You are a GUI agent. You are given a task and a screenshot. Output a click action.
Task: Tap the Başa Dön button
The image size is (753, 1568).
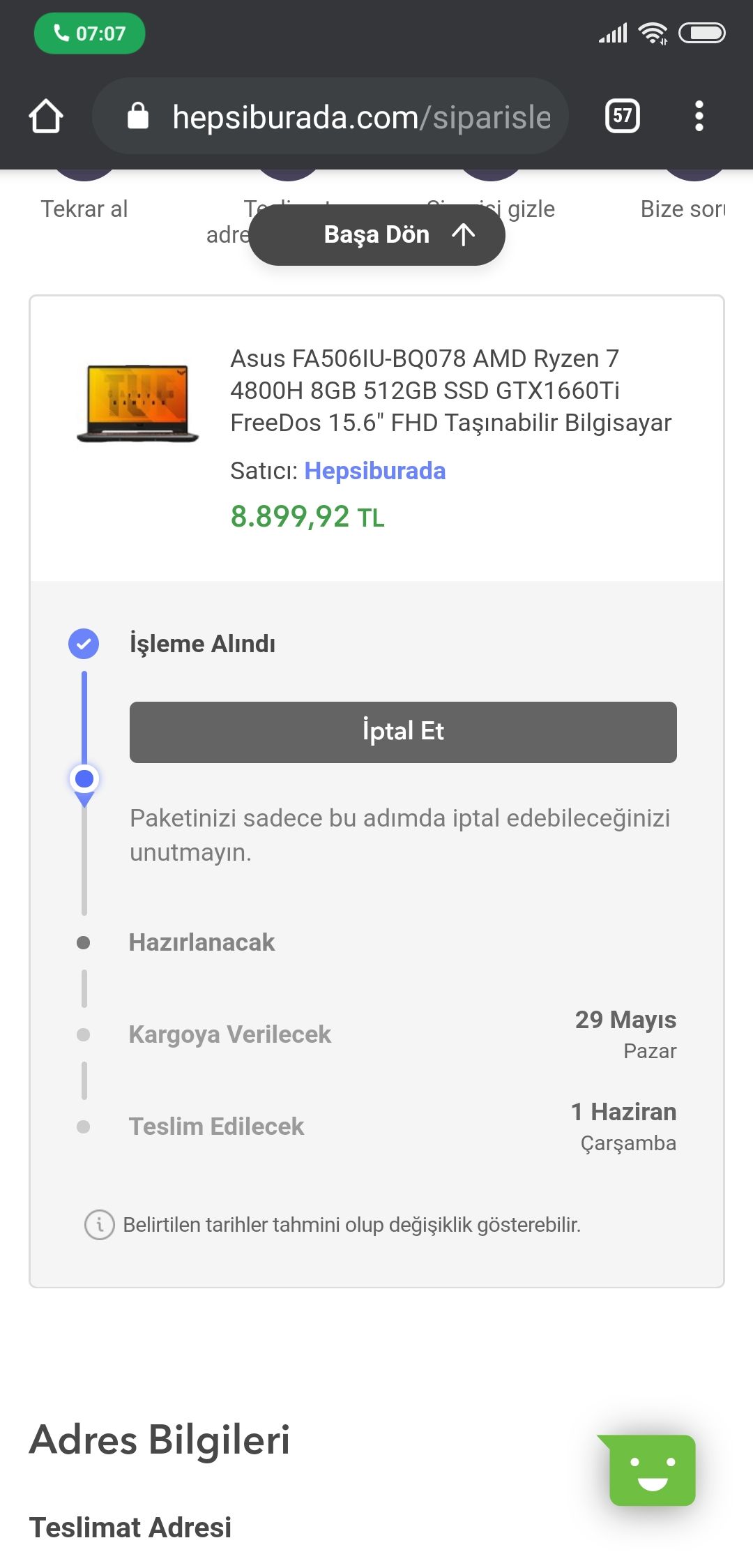376,235
